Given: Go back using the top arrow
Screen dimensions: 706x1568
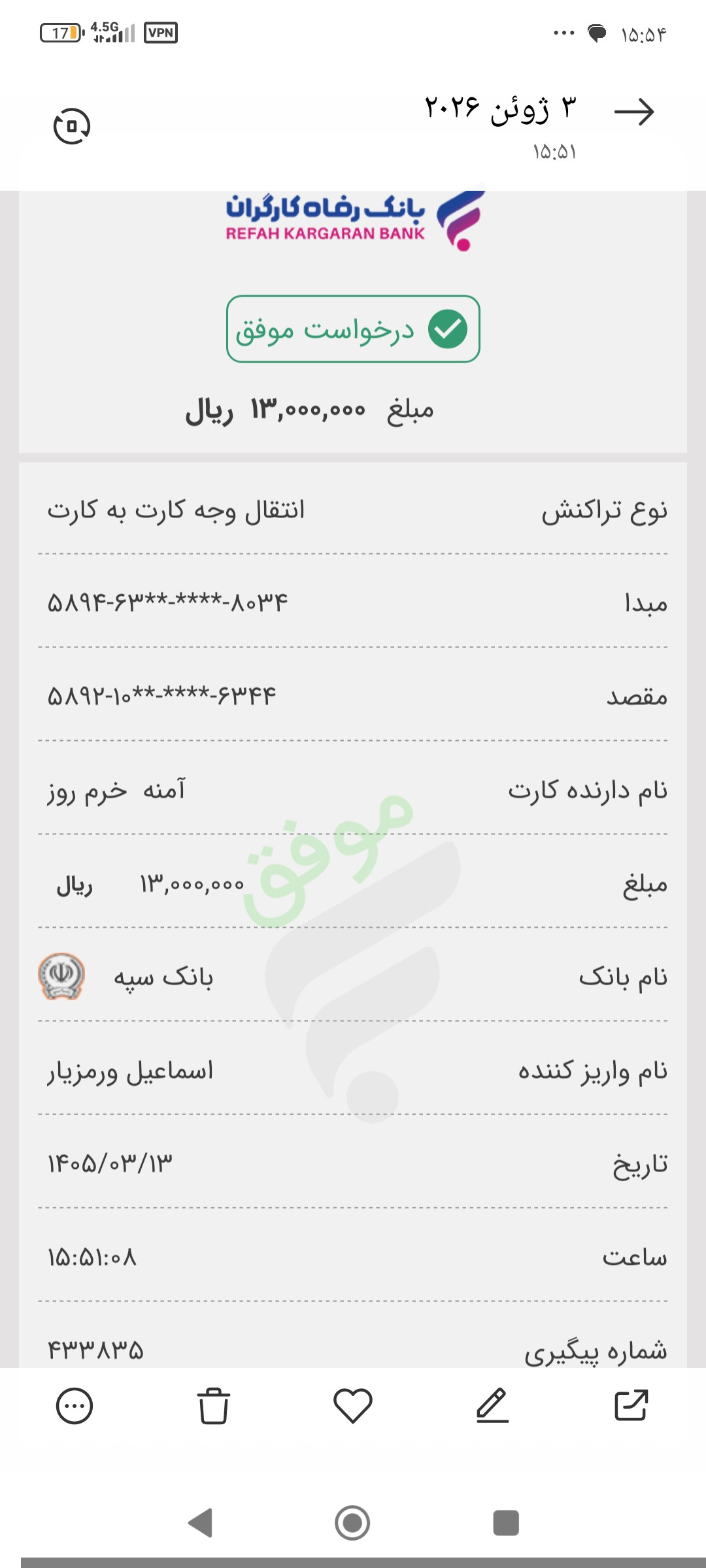Looking at the screenshot, I should [633, 112].
